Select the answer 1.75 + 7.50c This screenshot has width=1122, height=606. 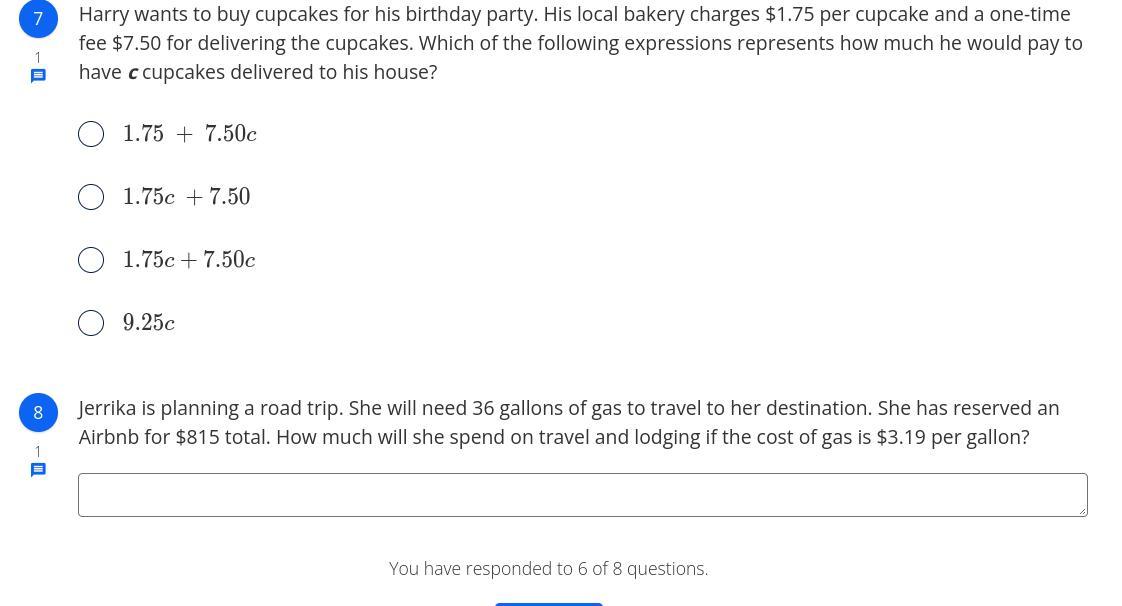pos(91,134)
